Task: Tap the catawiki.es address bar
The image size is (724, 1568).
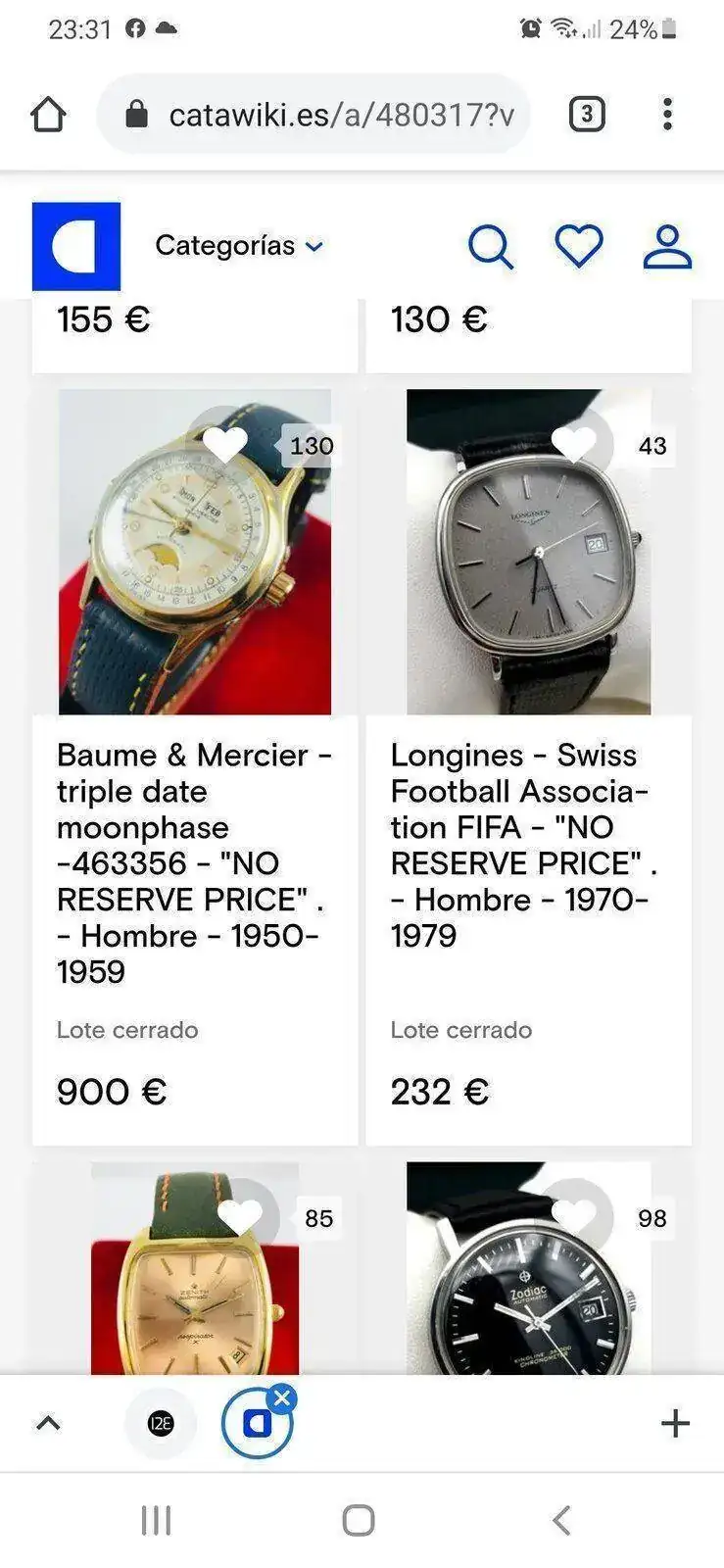Action: (x=323, y=115)
